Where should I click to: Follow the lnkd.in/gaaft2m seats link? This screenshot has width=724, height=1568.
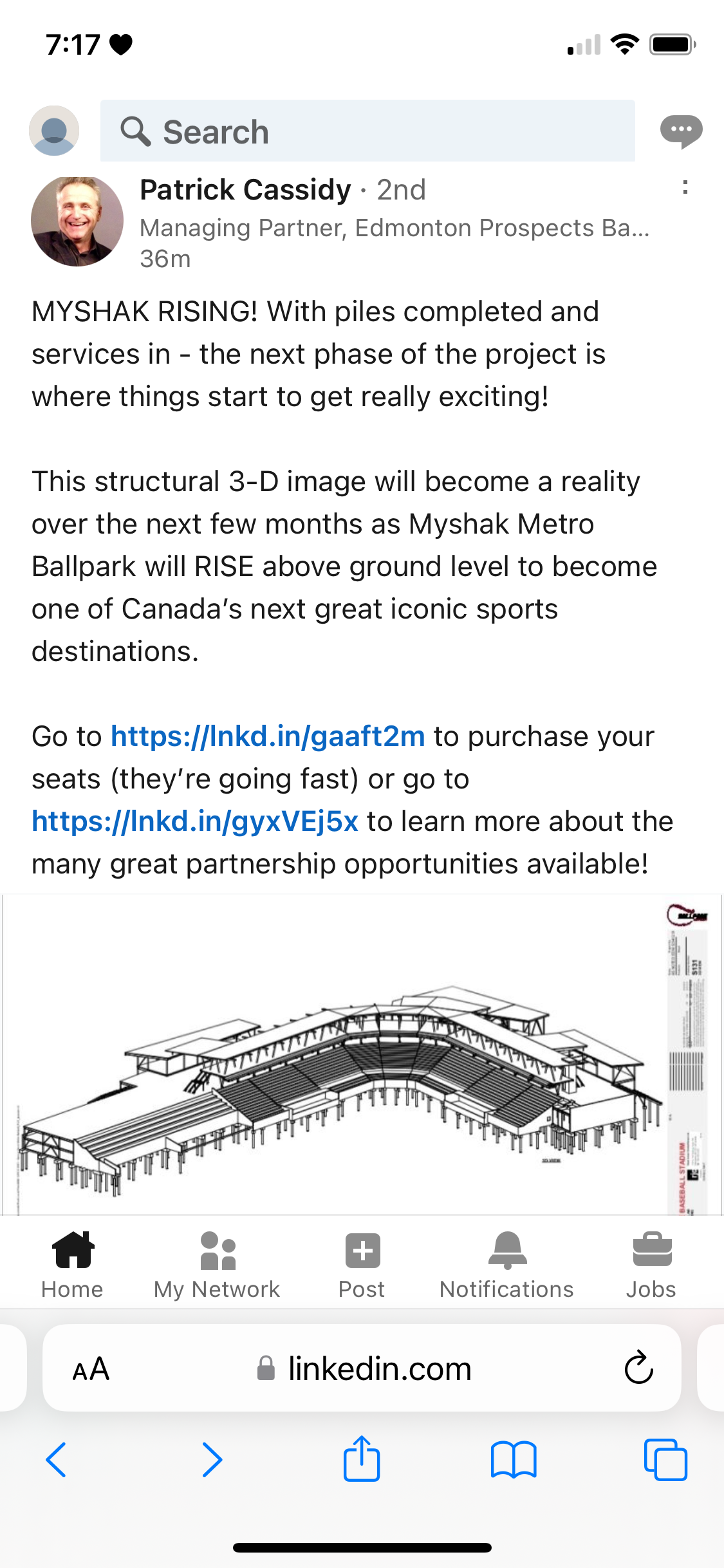(x=268, y=736)
